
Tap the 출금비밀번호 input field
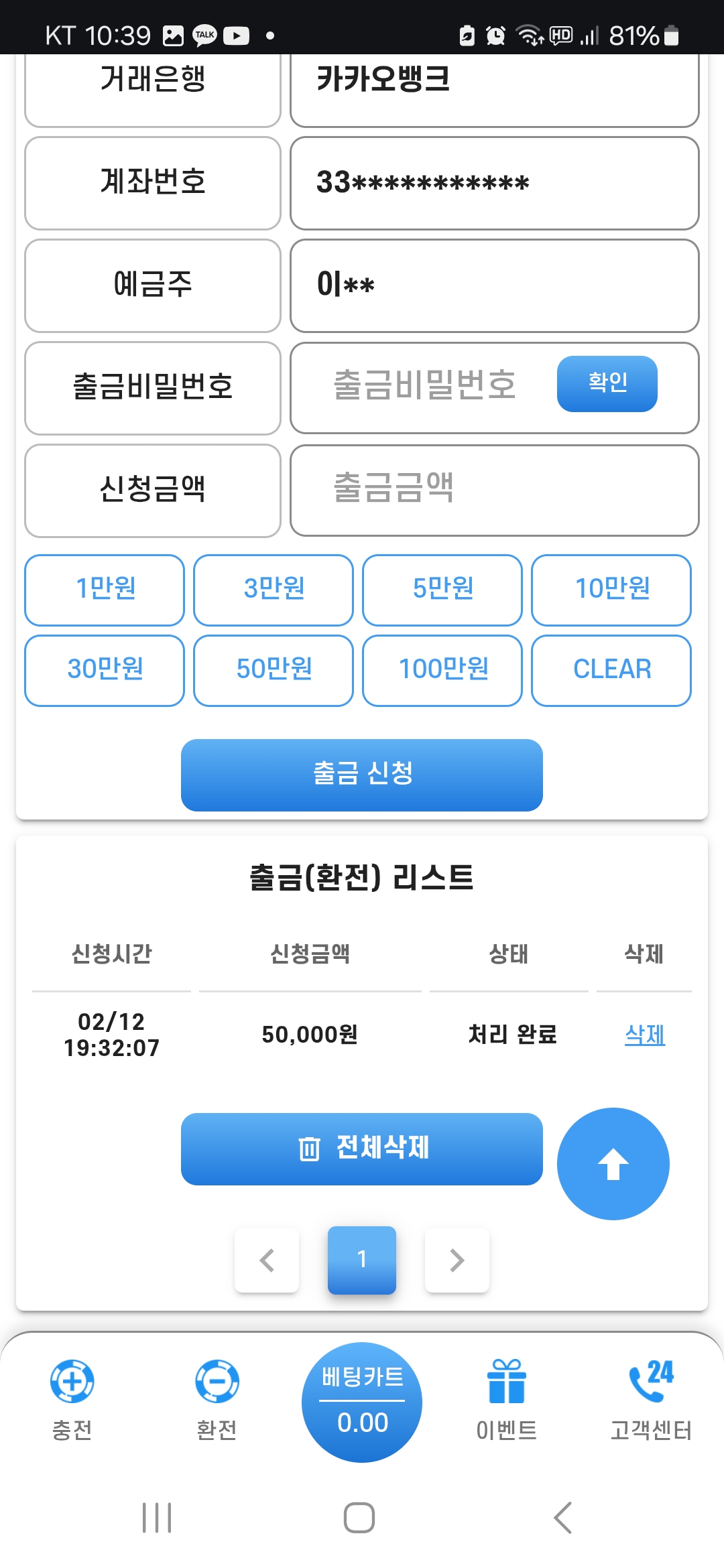pyautogui.click(x=424, y=385)
